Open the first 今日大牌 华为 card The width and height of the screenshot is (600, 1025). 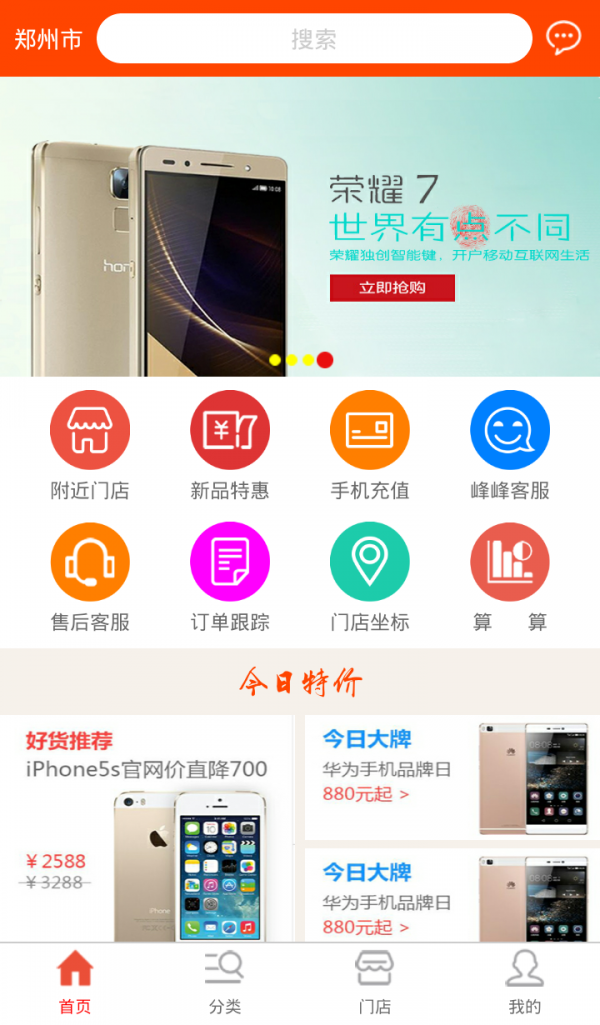pyautogui.click(x=450, y=777)
